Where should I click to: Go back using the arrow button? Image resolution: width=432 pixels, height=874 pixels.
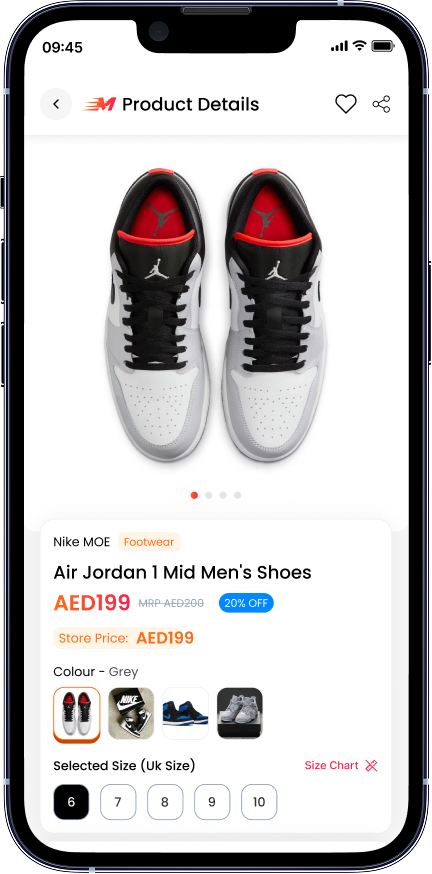[56, 104]
